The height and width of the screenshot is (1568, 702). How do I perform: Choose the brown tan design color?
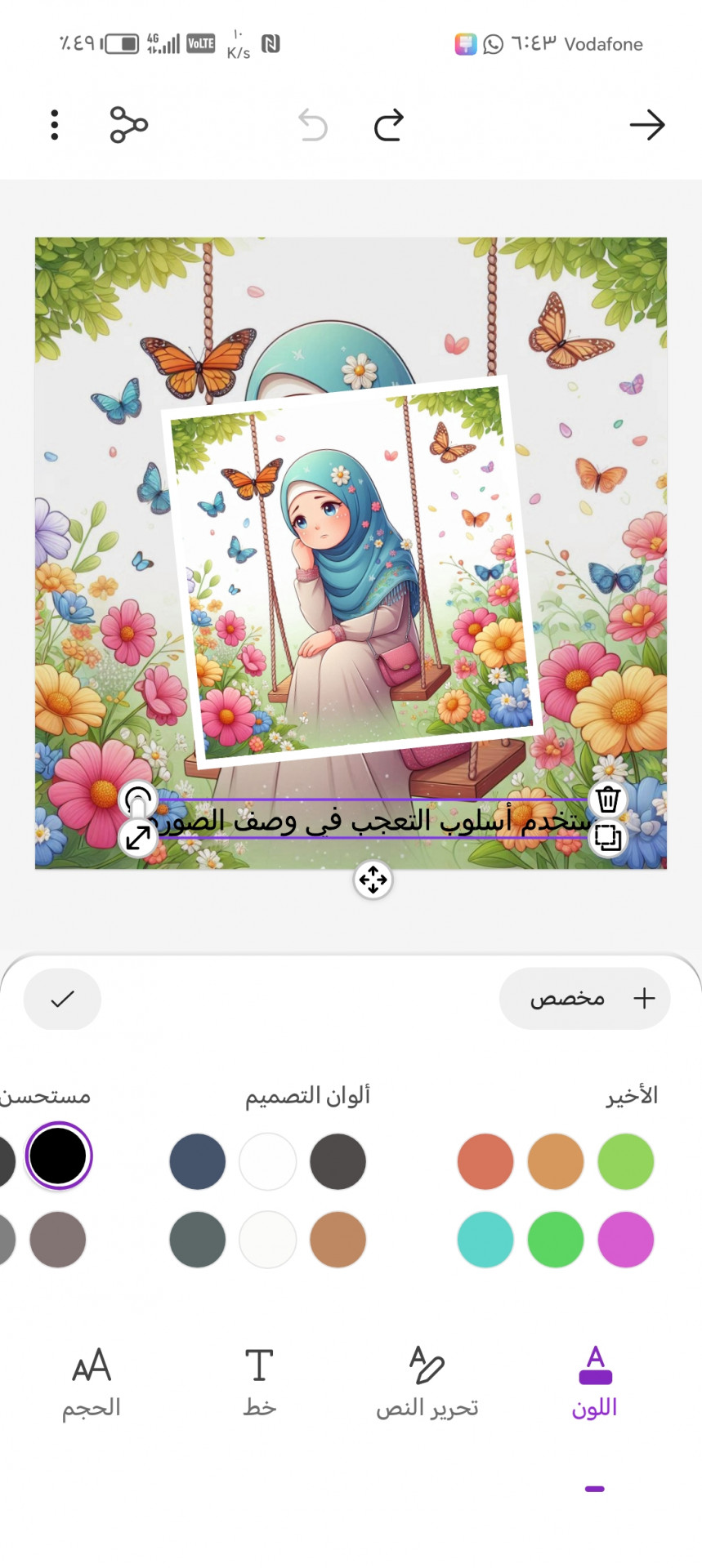point(338,1240)
